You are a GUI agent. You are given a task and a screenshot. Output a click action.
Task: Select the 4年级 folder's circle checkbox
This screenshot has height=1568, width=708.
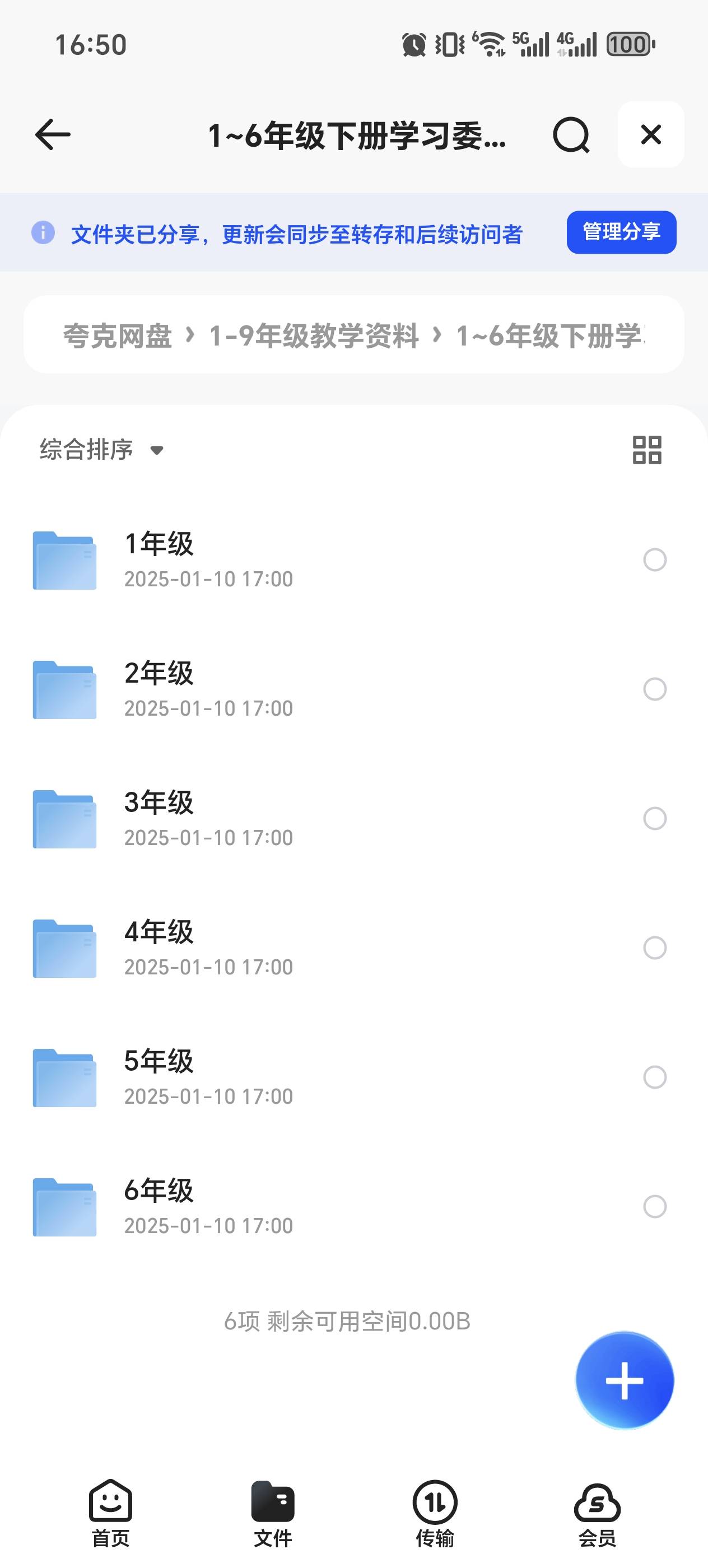point(654,948)
